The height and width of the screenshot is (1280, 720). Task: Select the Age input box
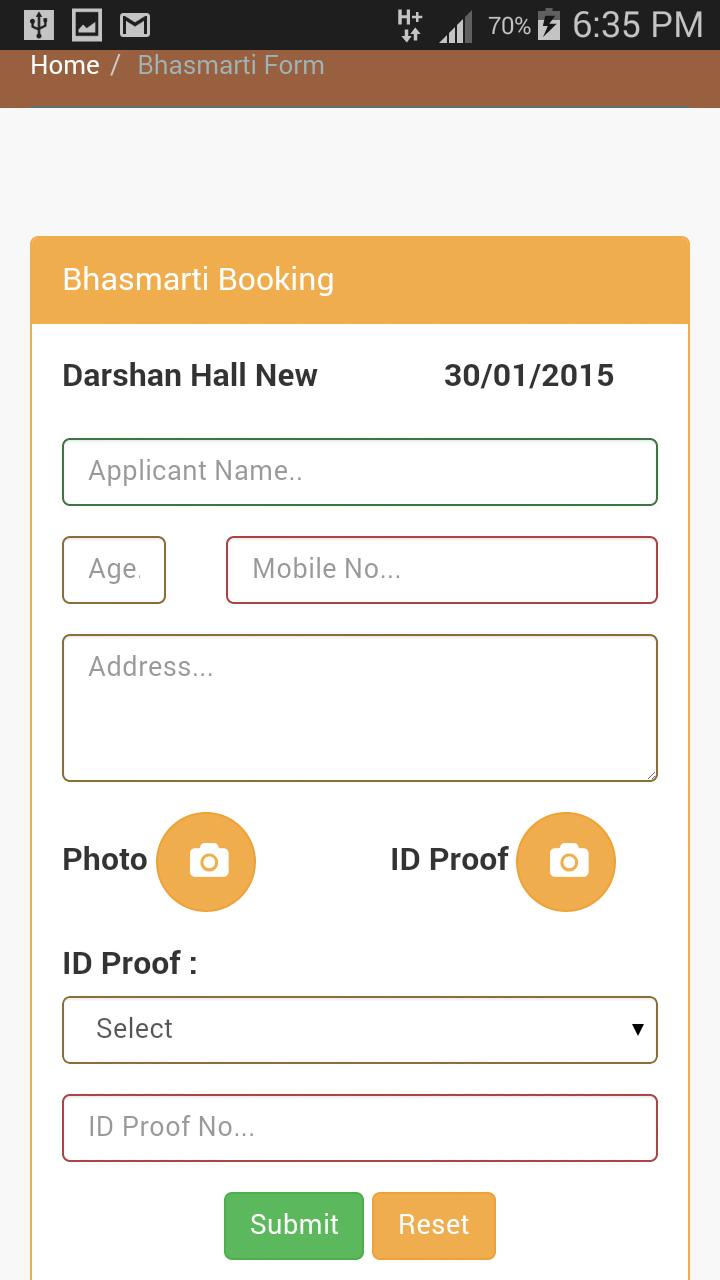(x=114, y=570)
